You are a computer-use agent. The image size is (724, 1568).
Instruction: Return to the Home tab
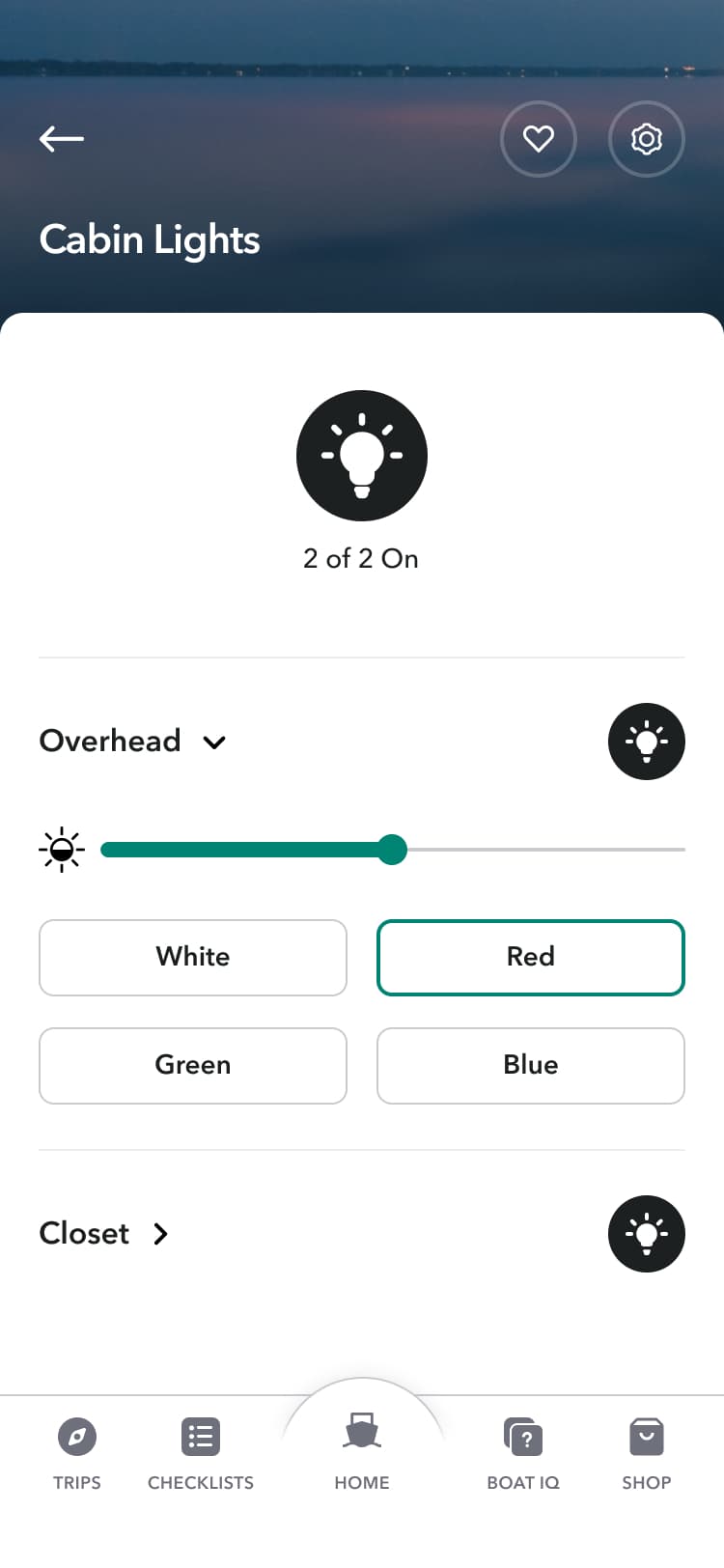[362, 1448]
